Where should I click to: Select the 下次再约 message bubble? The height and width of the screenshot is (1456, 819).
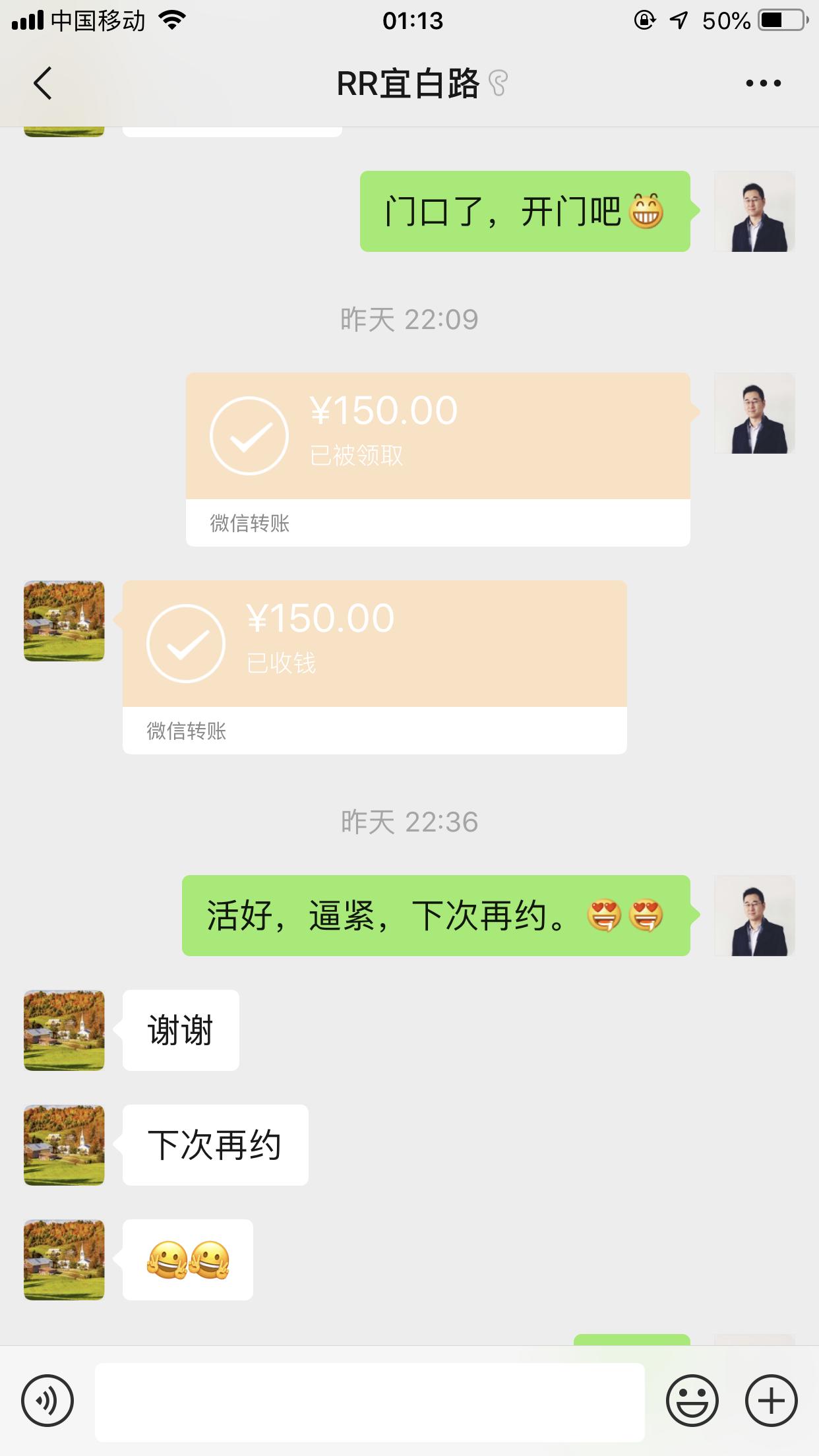pyautogui.click(x=214, y=1145)
